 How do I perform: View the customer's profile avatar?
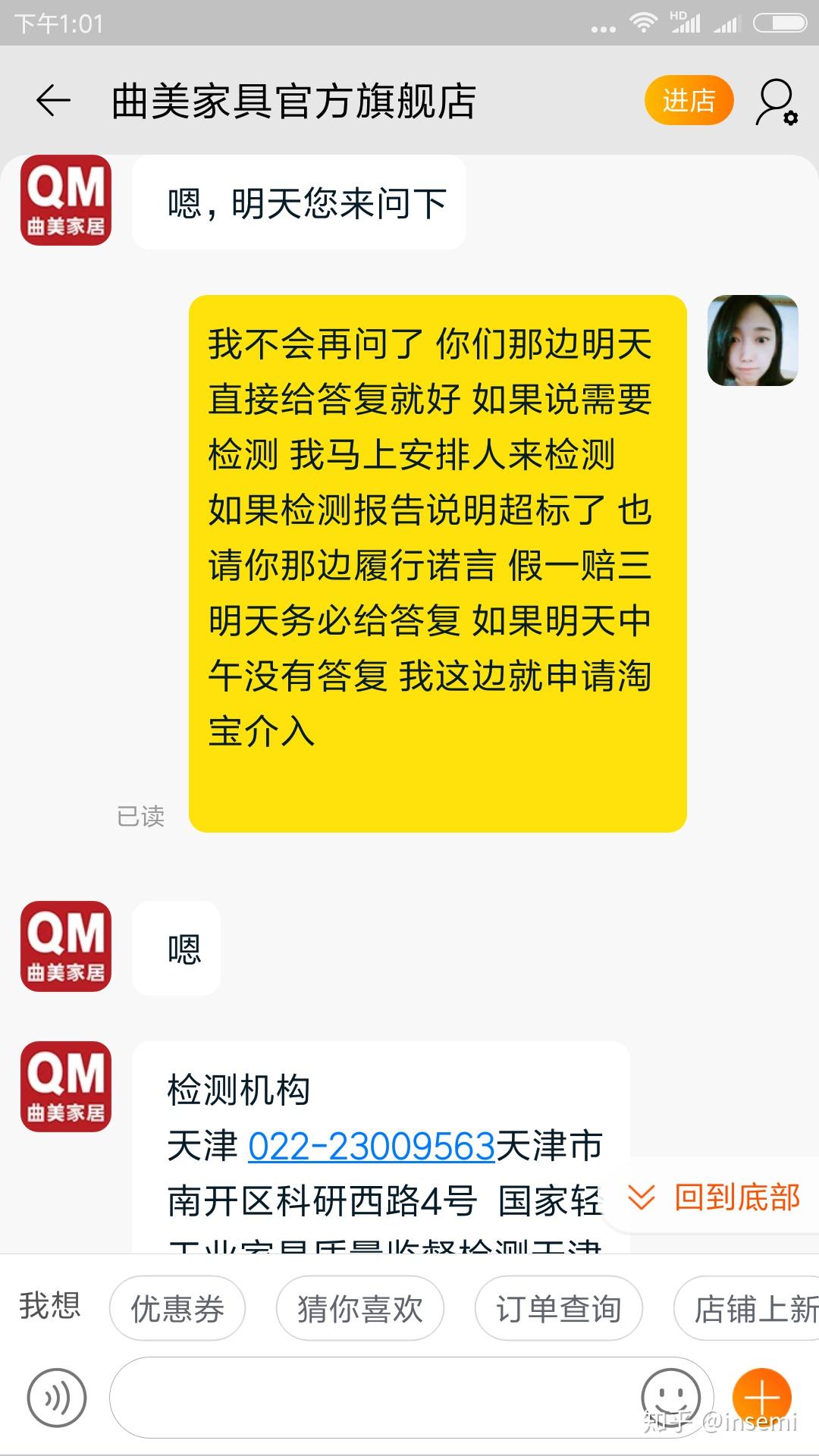[752, 340]
